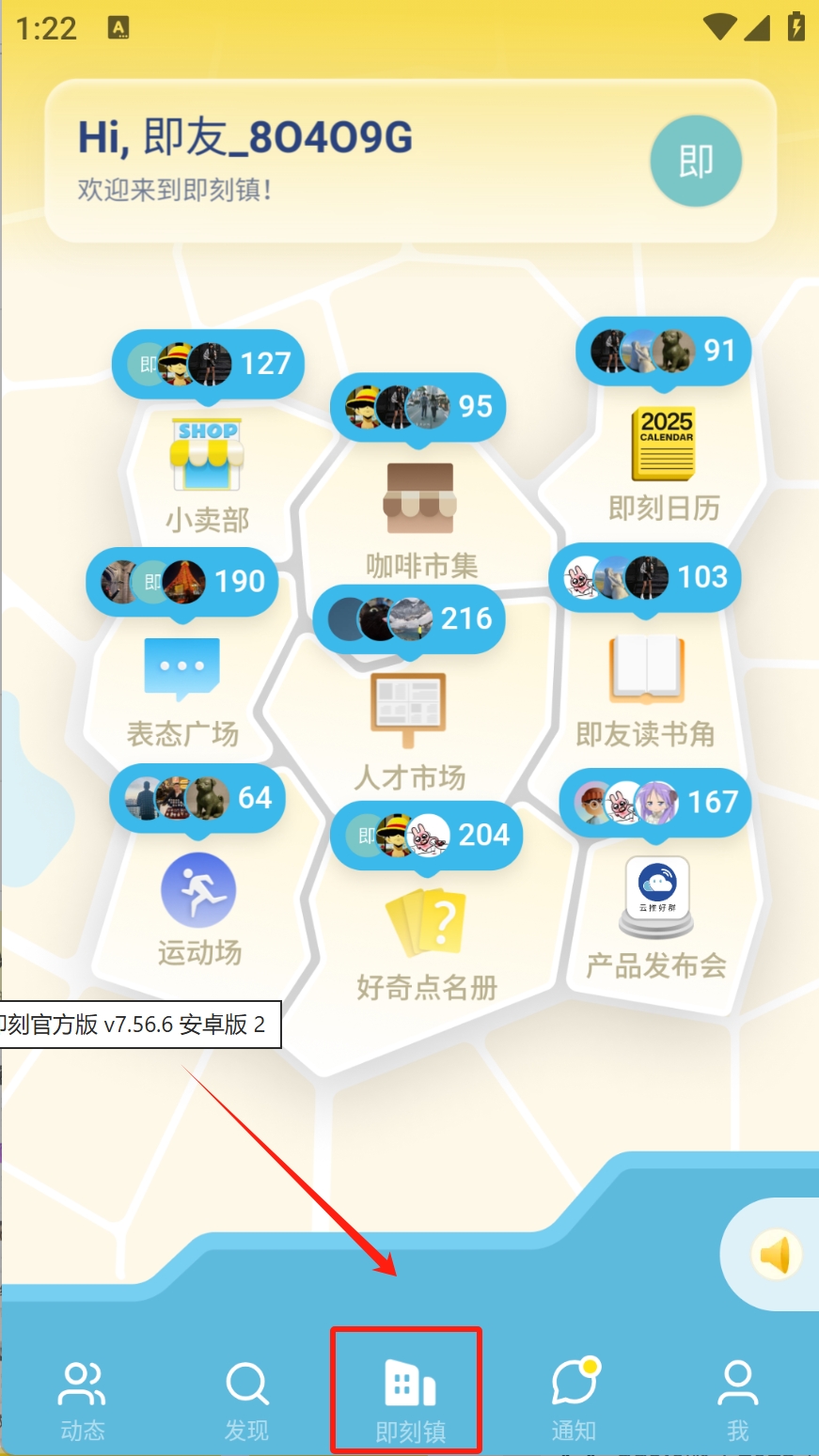Switch to the 发现 tab

pos(246,1401)
